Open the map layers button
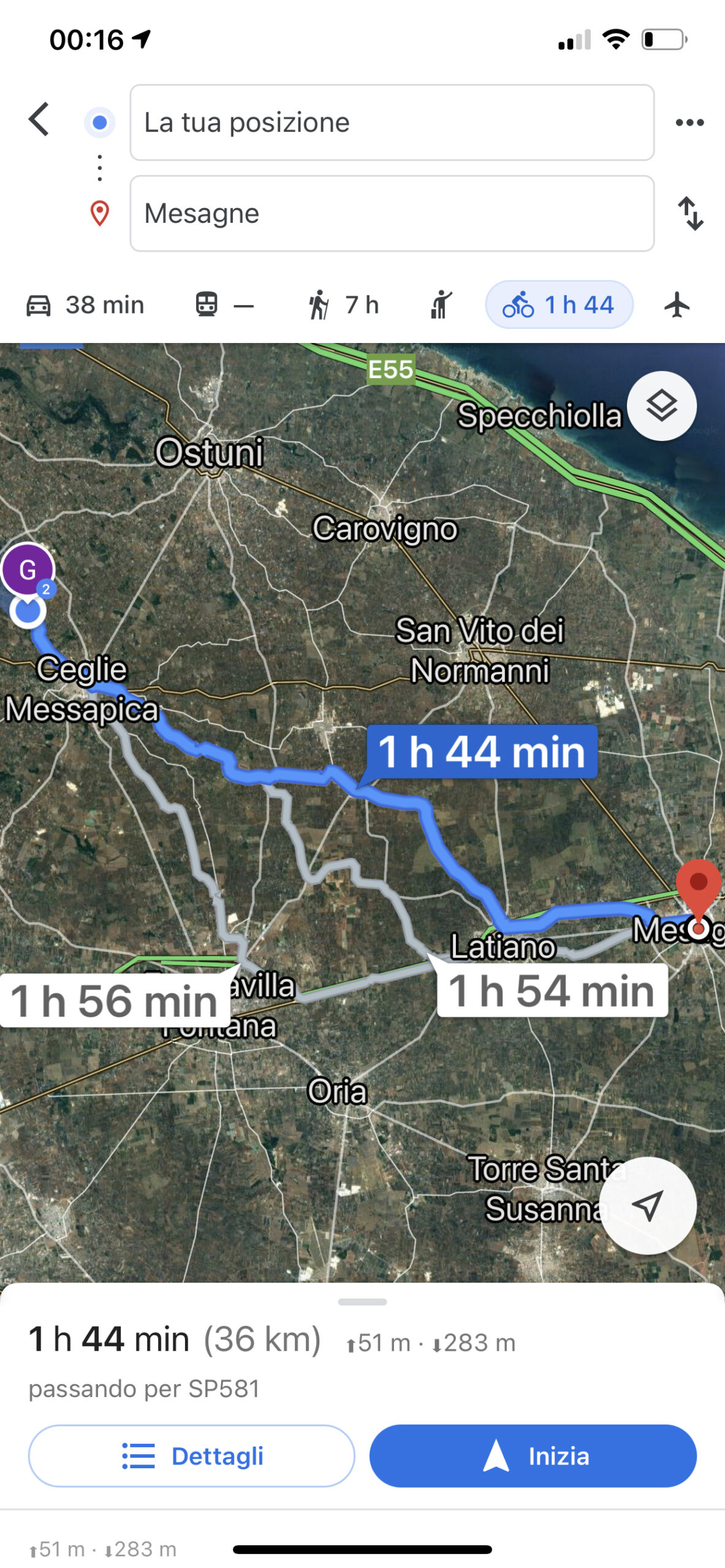Screen dimensions: 725x1568 [661, 405]
